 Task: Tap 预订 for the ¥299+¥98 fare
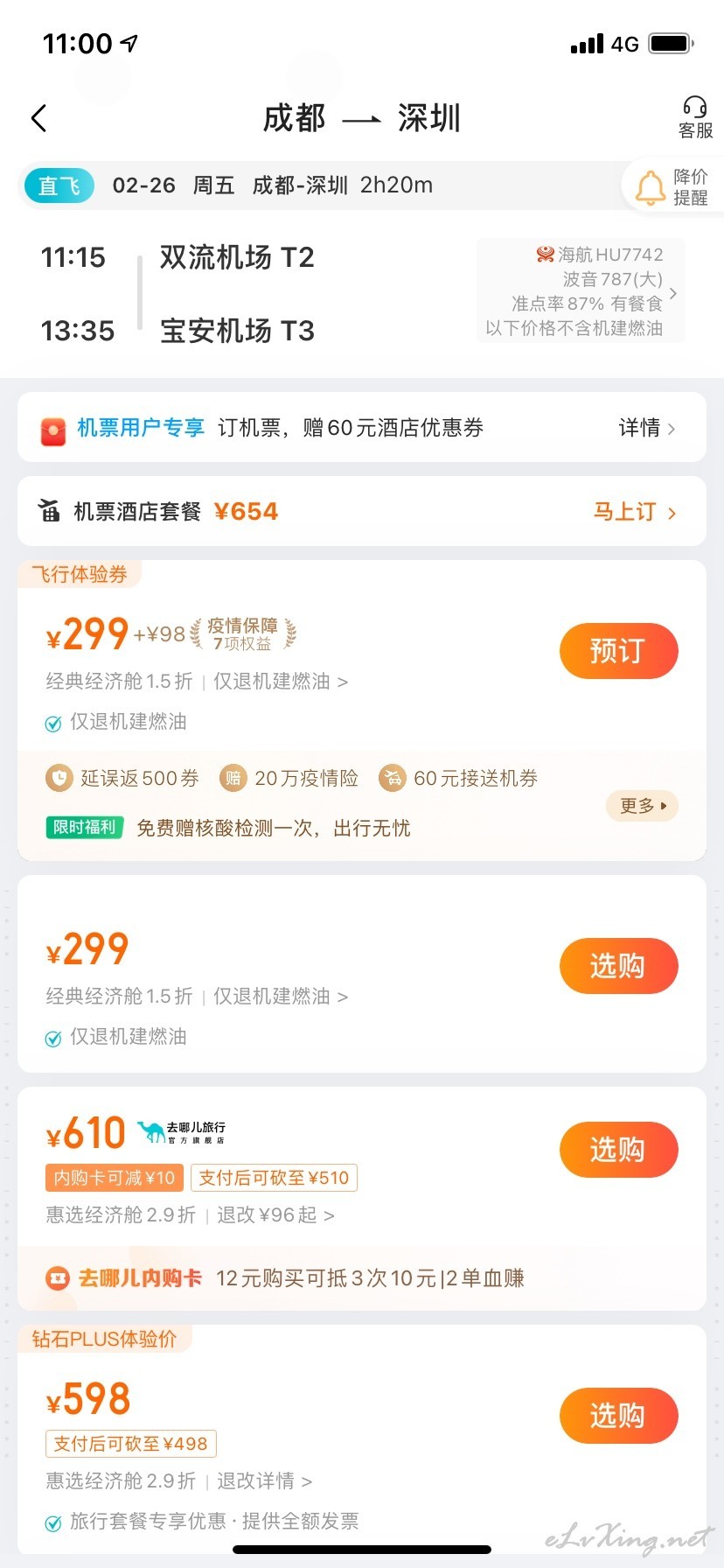click(618, 651)
